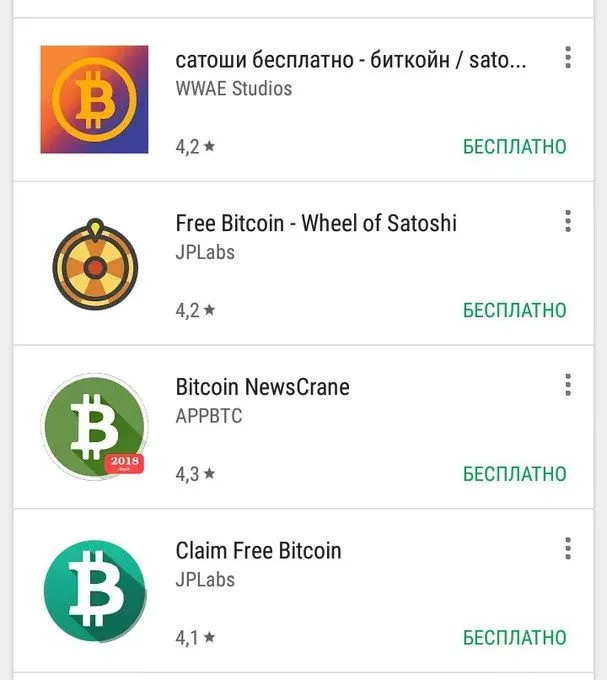The height and width of the screenshot is (680, 607).
Task: Open Free Bitcoin - Wheel of Satoshi
Action: [316, 224]
